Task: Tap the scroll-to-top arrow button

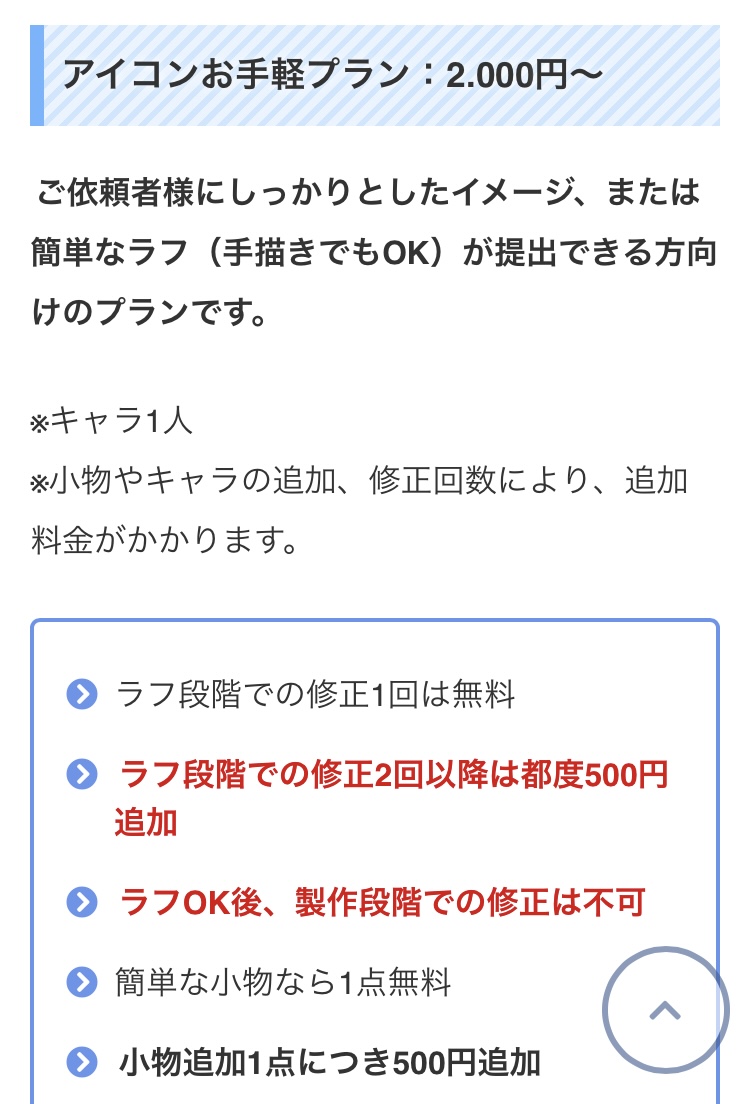Action: [x=665, y=1010]
